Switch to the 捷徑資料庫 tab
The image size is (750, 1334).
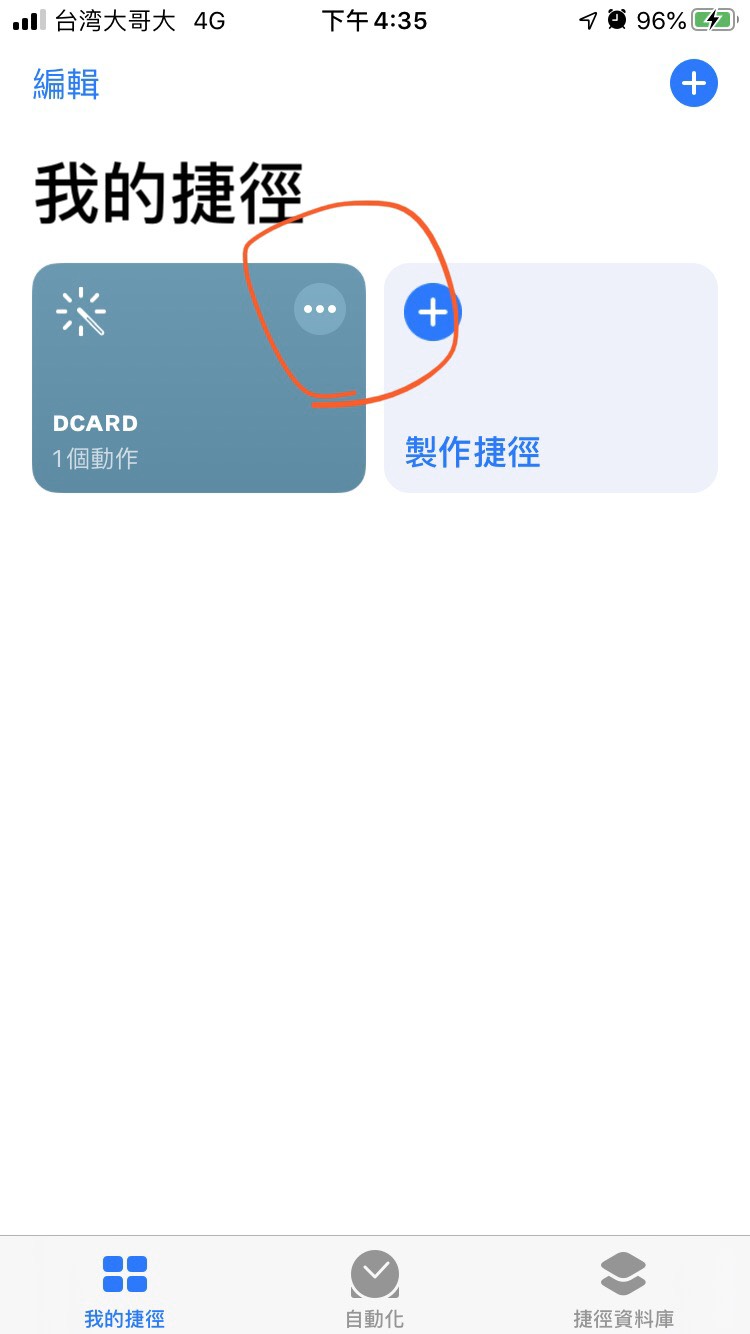[x=624, y=1289]
